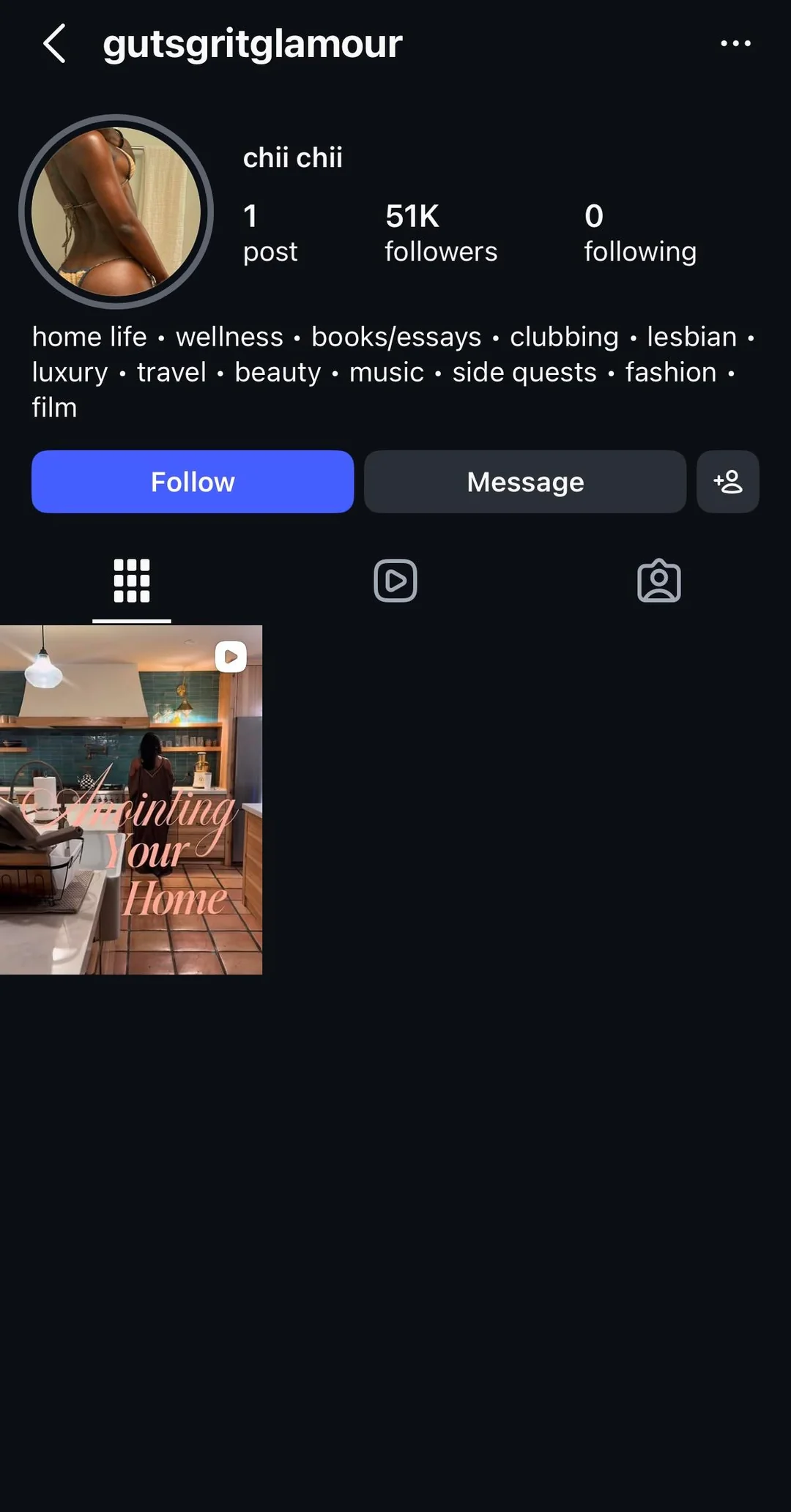Open the 51K followers list
Image resolution: width=791 pixels, height=1512 pixels.
pyautogui.click(x=441, y=233)
